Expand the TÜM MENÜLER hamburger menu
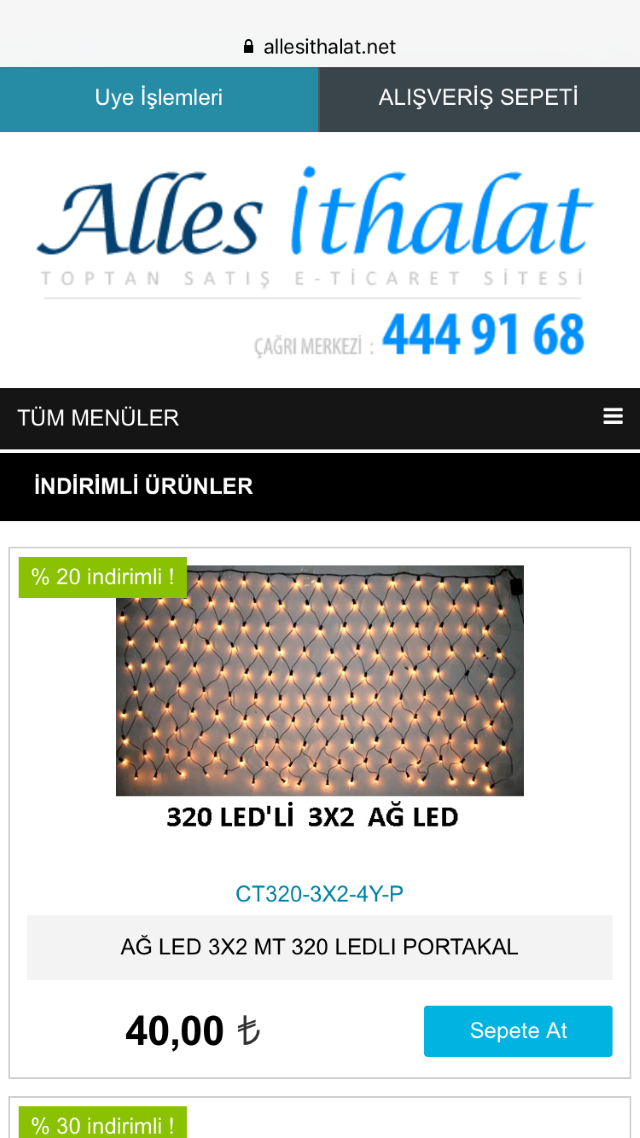Viewport: 640px width, 1138px height. pyautogui.click(x=613, y=417)
